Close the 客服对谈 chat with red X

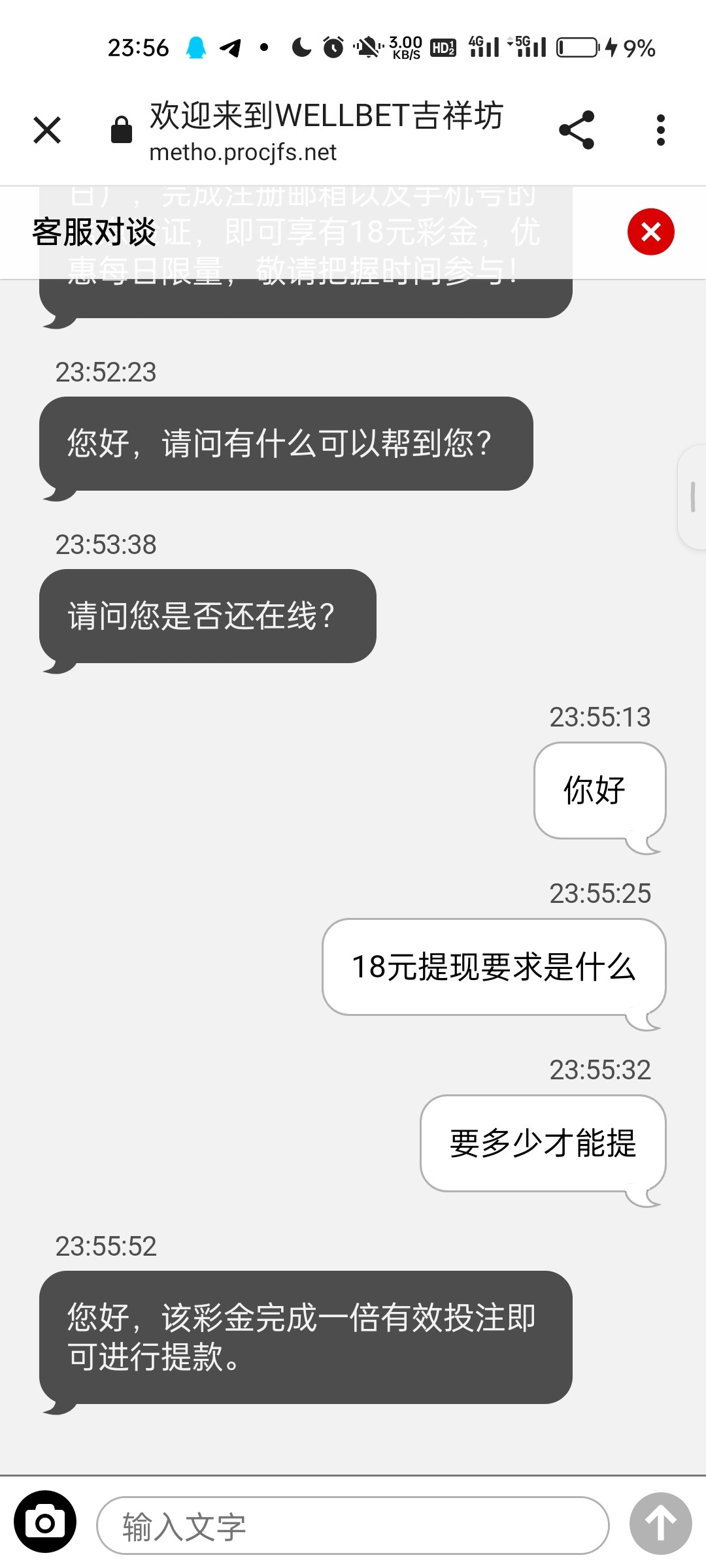point(651,232)
